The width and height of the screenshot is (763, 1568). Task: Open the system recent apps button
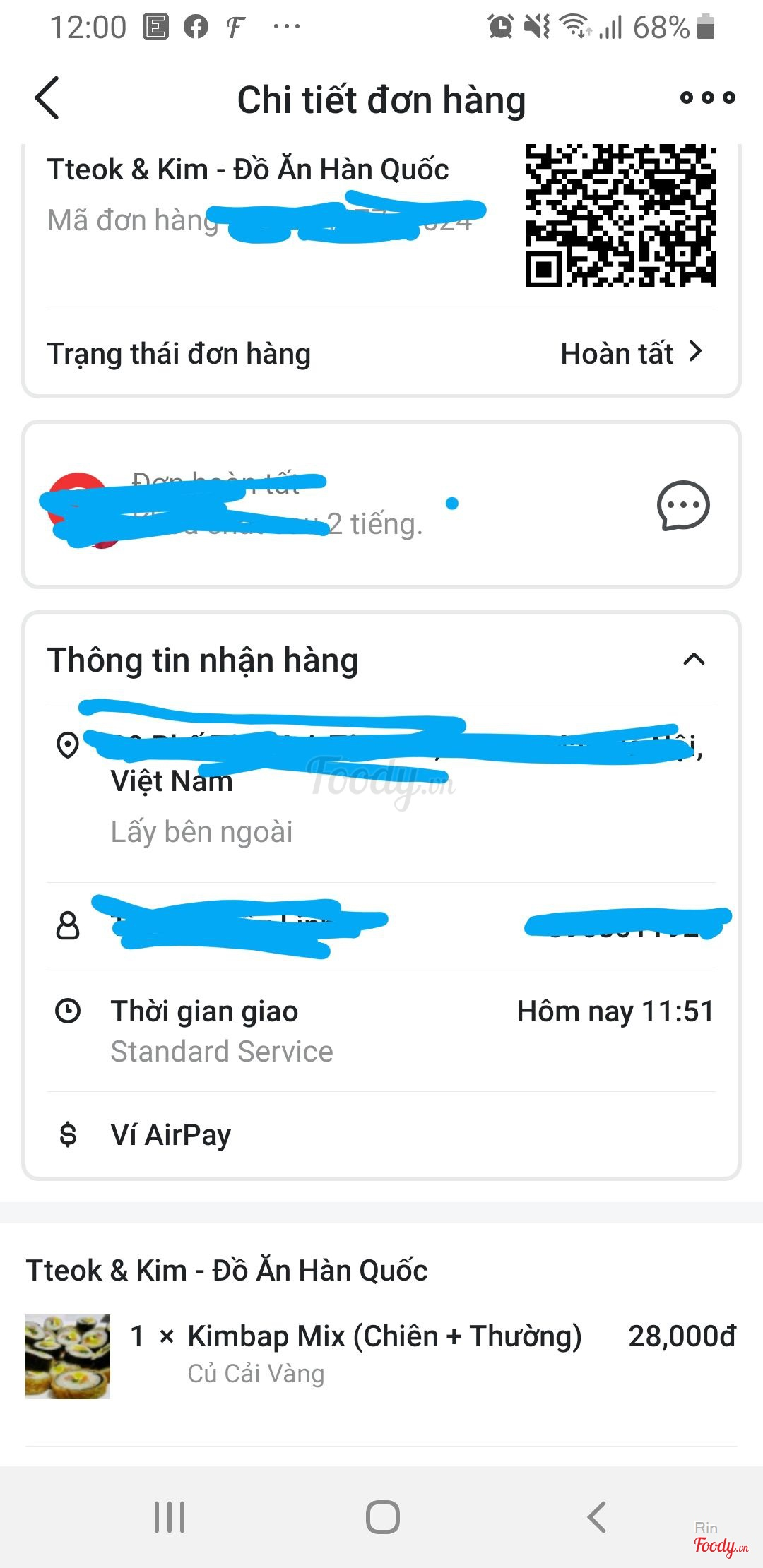[x=170, y=1516]
